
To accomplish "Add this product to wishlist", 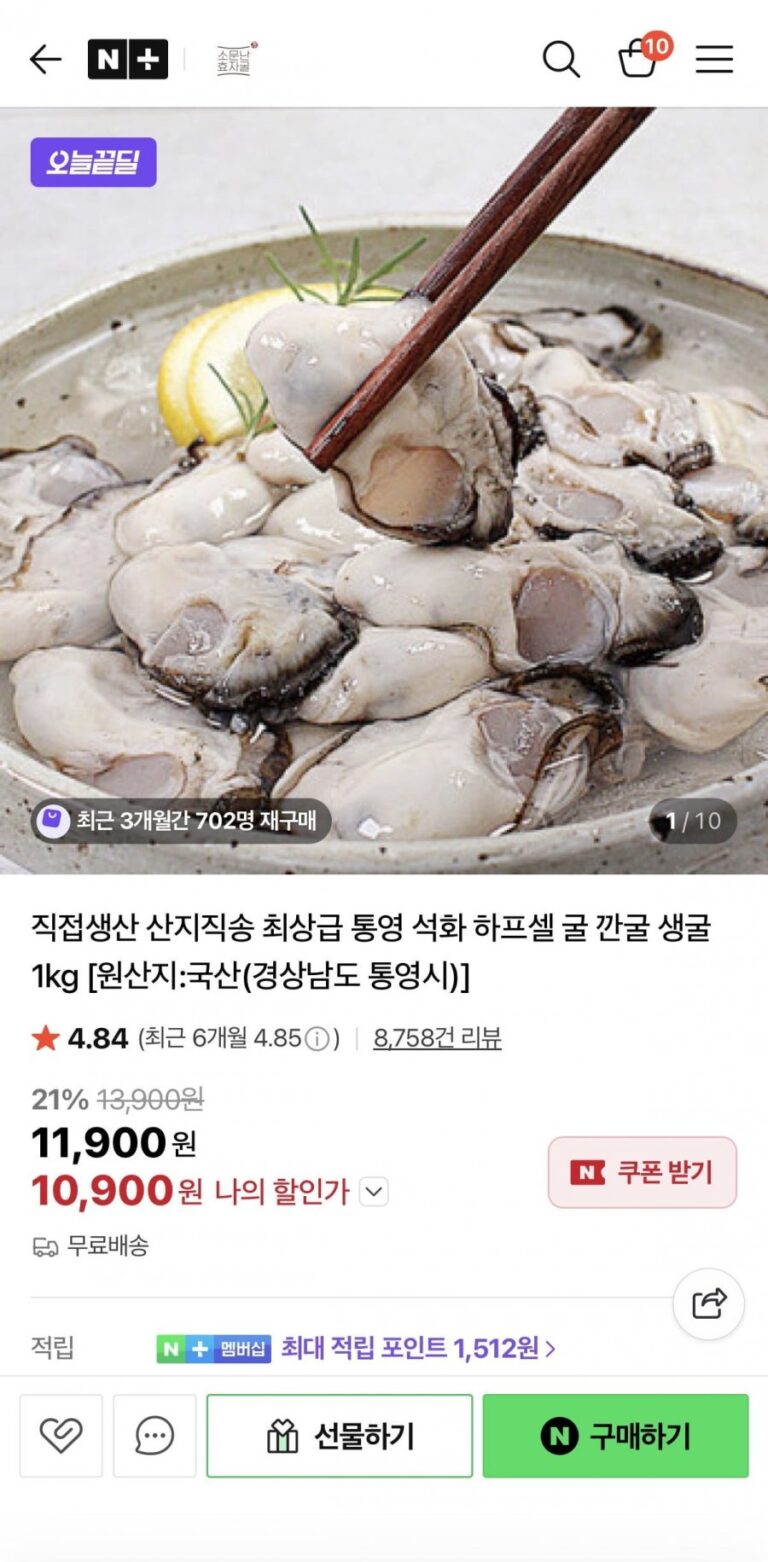I will click(61, 1436).
